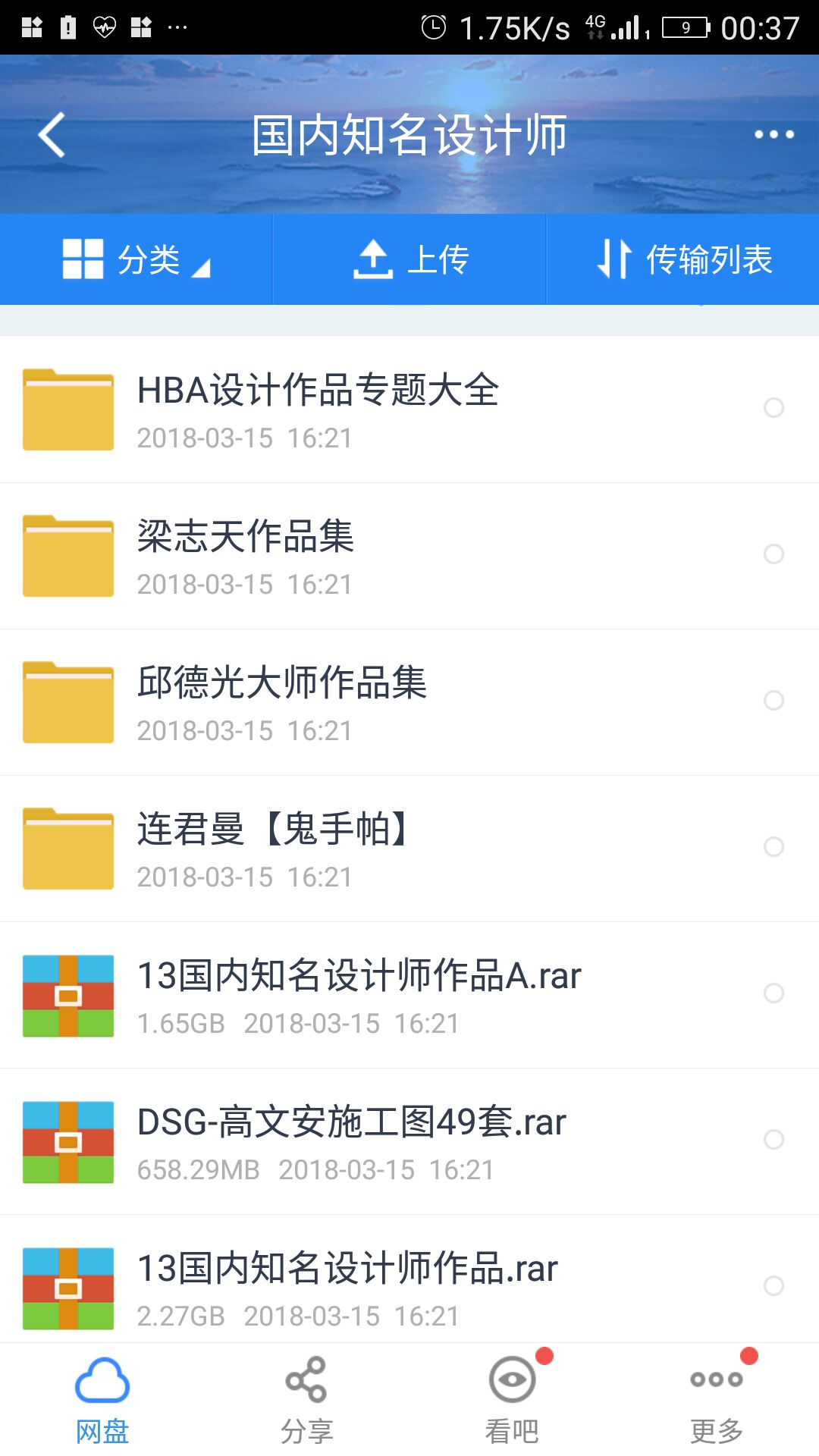The height and width of the screenshot is (1456, 819).
Task: Open the HBA设计作品专题大全 folder
Action: coord(409,409)
